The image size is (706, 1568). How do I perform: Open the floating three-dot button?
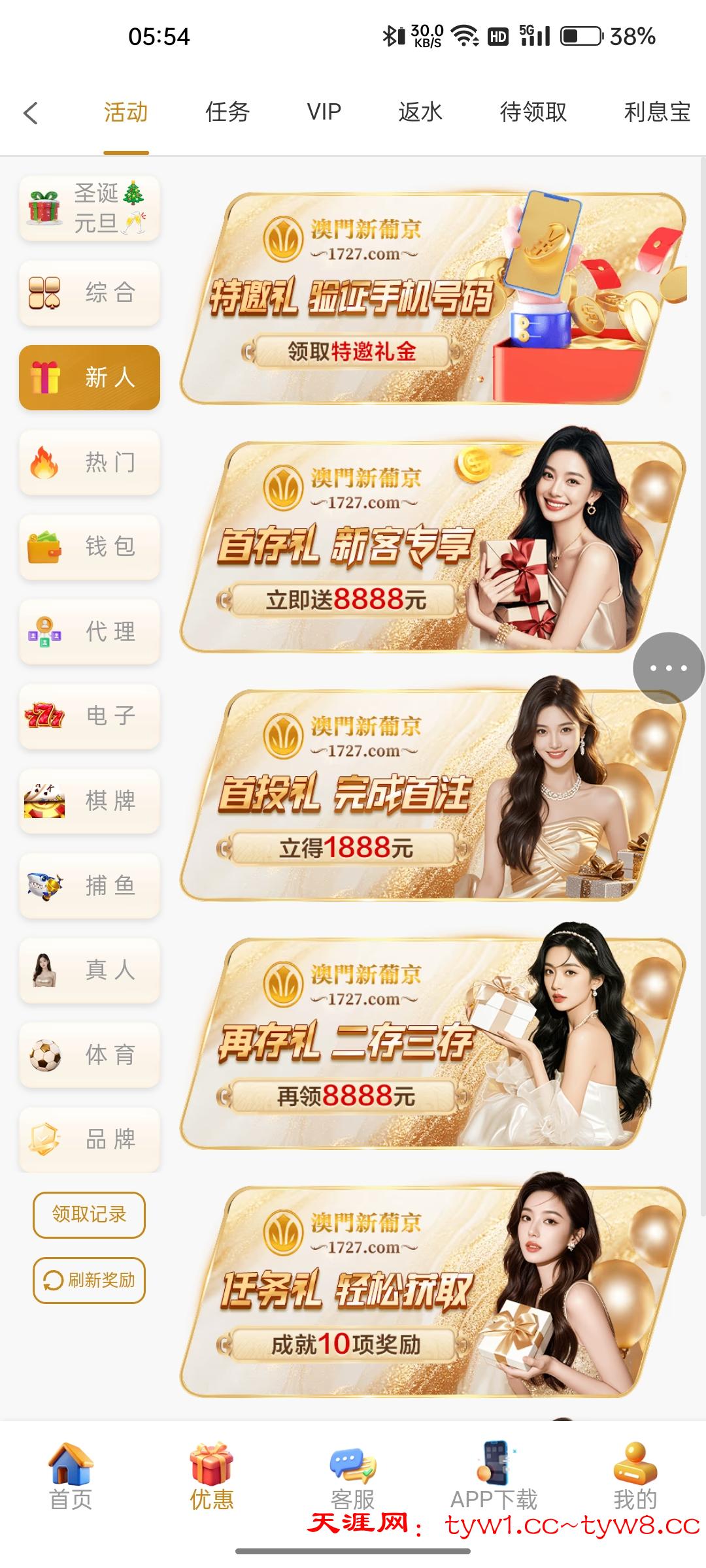[x=668, y=668]
